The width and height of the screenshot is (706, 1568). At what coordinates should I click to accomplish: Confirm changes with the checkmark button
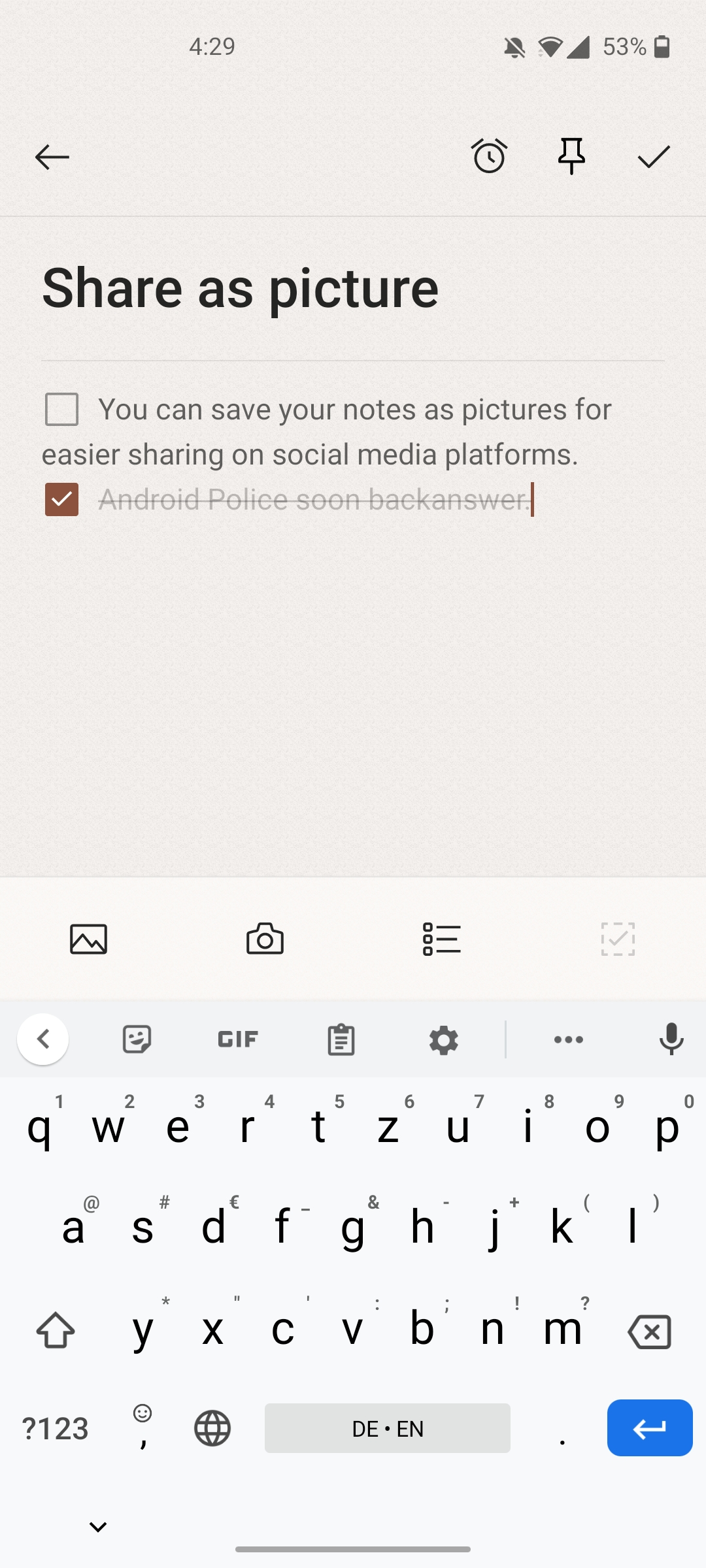click(653, 155)
